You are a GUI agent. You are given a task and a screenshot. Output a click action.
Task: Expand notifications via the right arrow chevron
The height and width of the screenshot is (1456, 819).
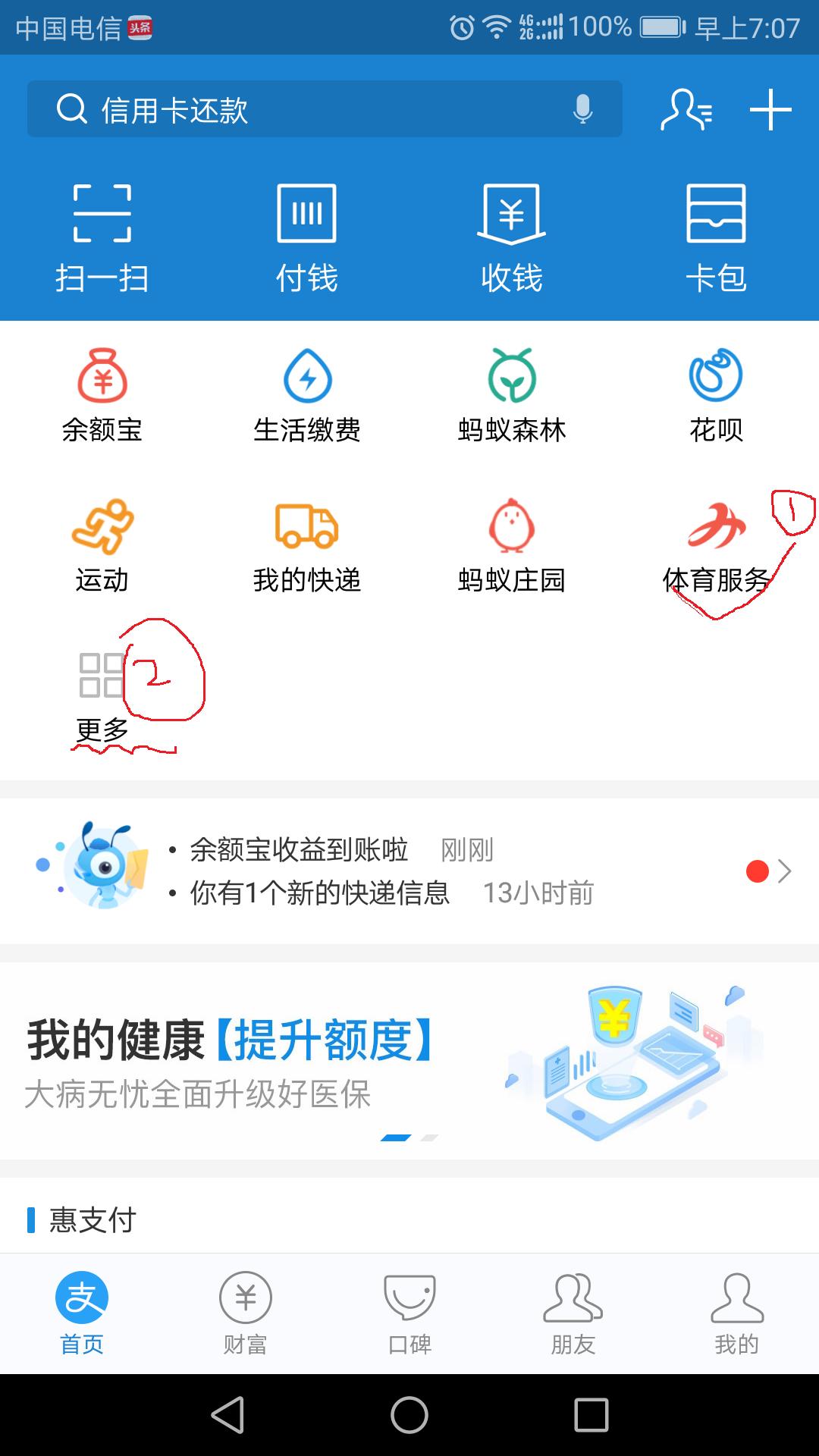pyautogui.click(x=786, y=872)
